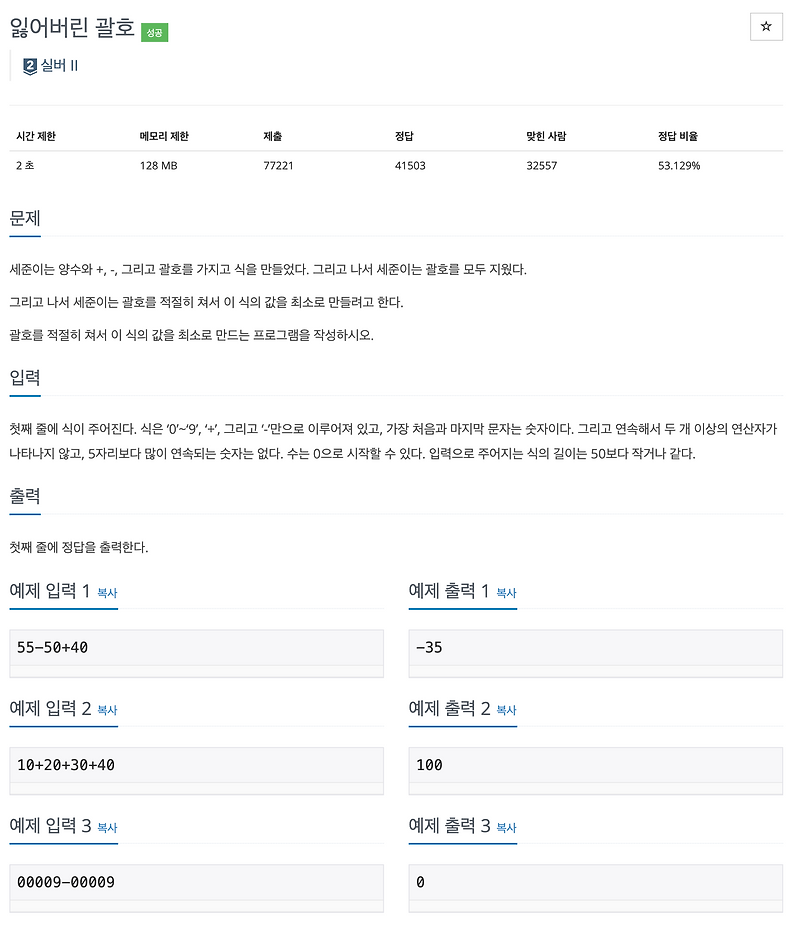Click the 문제 section heading

(x=24, y=219)
